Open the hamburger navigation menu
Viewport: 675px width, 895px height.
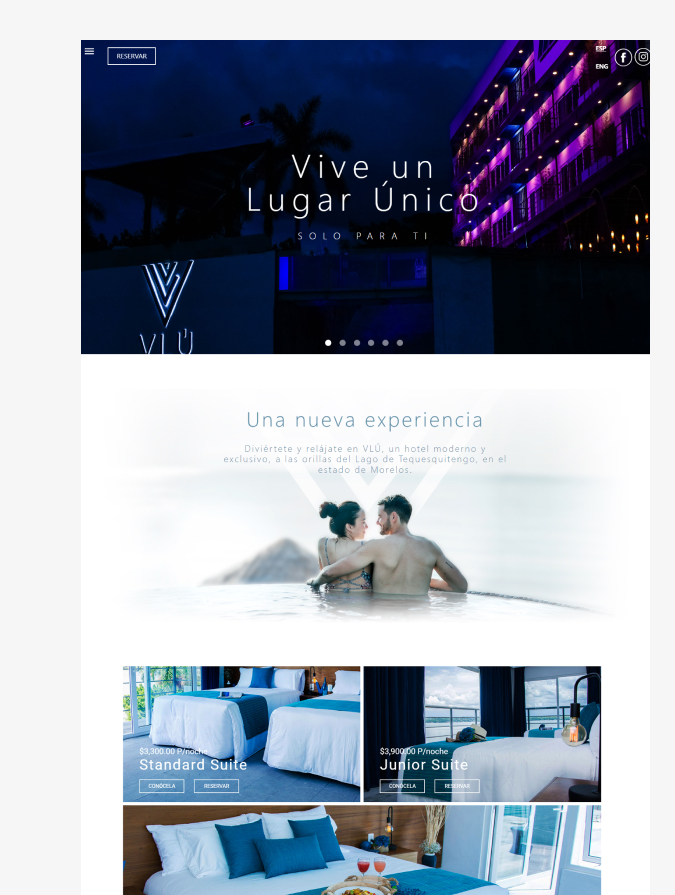tap(89, 51)
